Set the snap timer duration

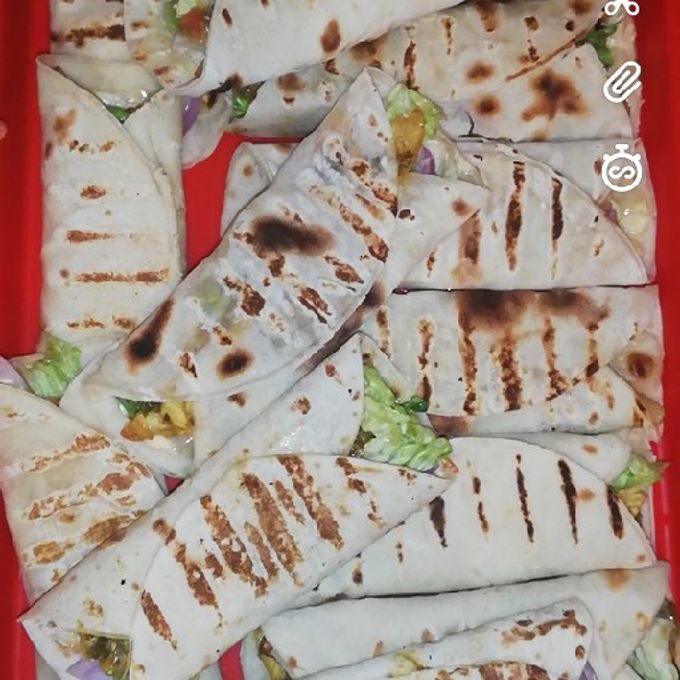coord(621,167)
